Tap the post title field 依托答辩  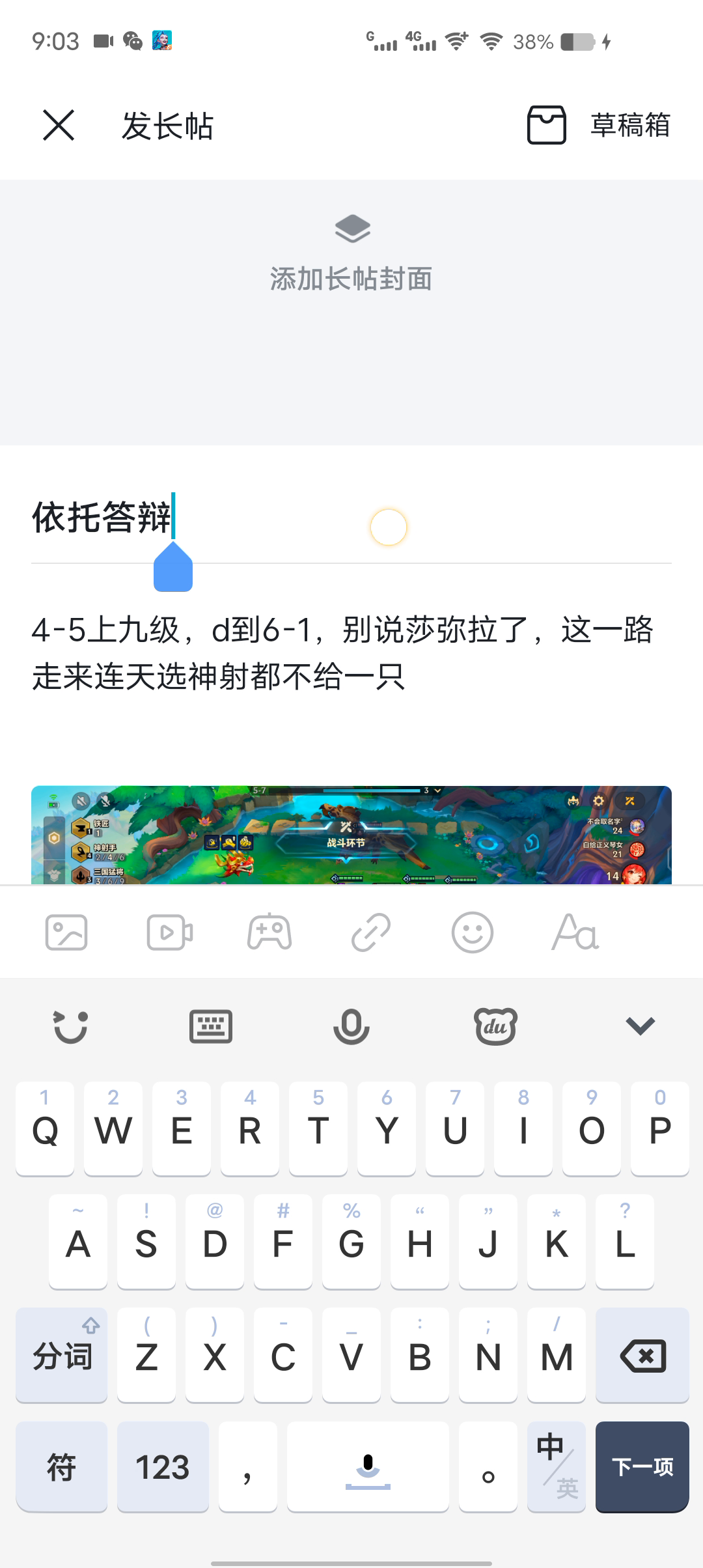[x=351, y=518]
